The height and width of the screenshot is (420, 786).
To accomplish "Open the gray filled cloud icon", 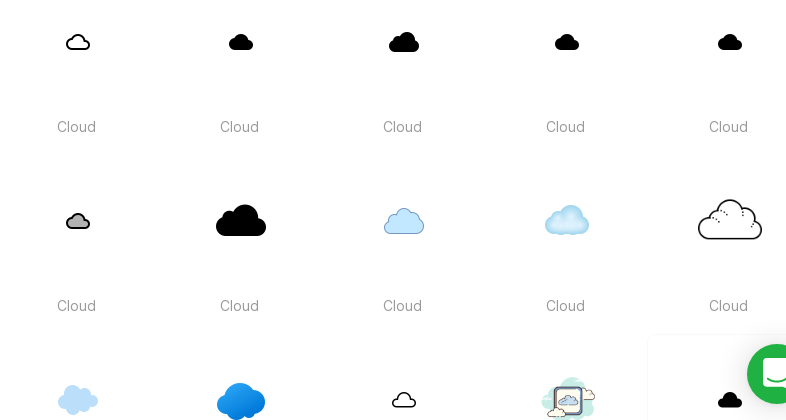I will coord(78,221).
